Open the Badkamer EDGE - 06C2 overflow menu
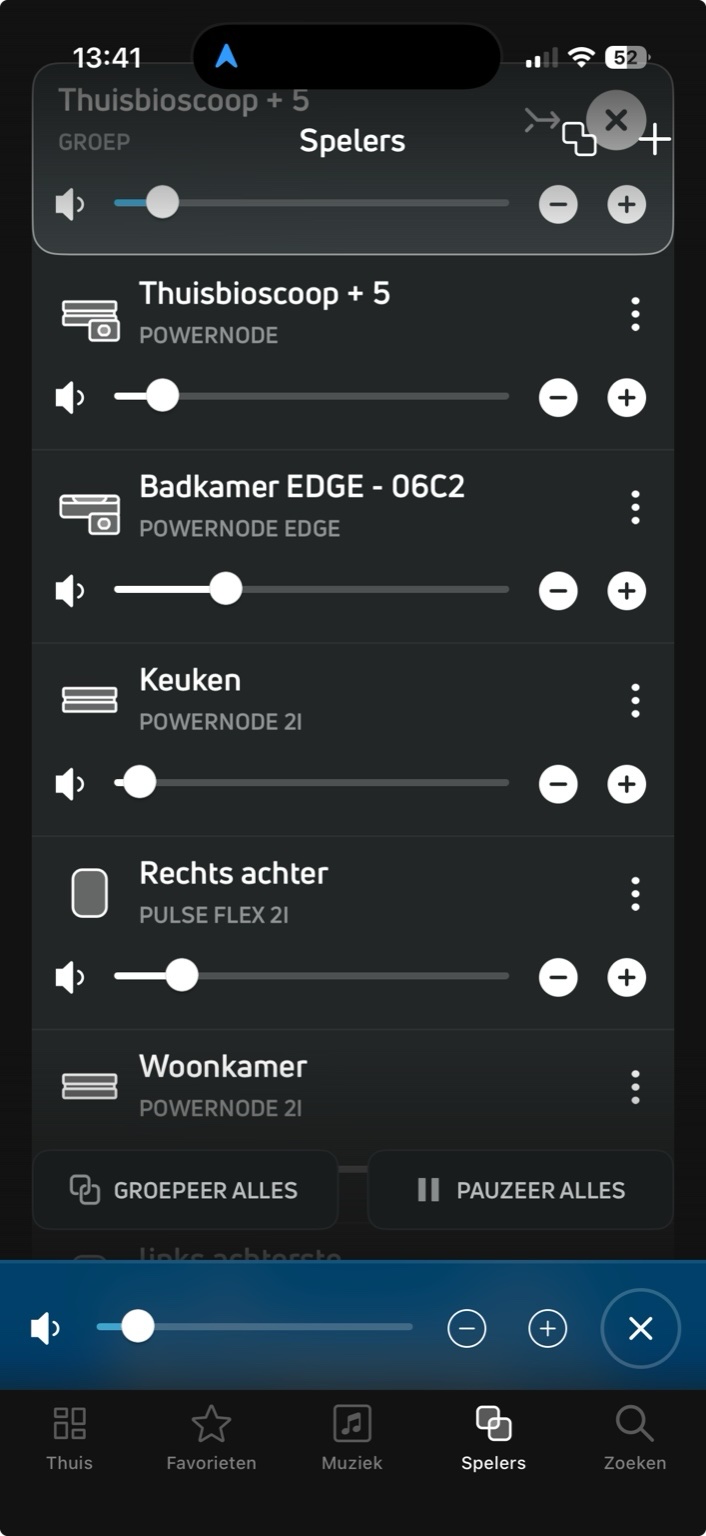The image size is (706, 1536). [x=635, y=507]
